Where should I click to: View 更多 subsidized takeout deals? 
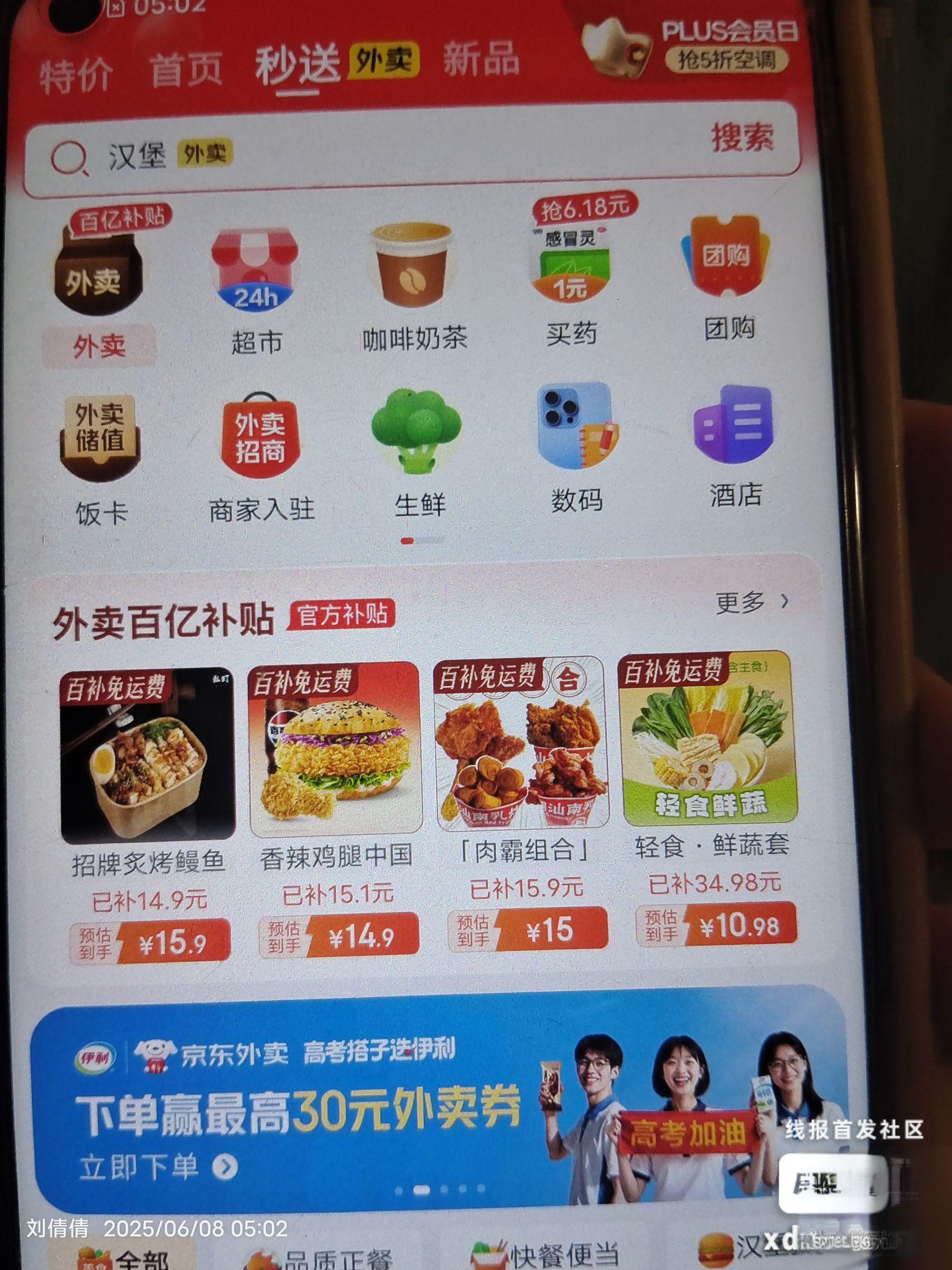click(x=751, y=602)
